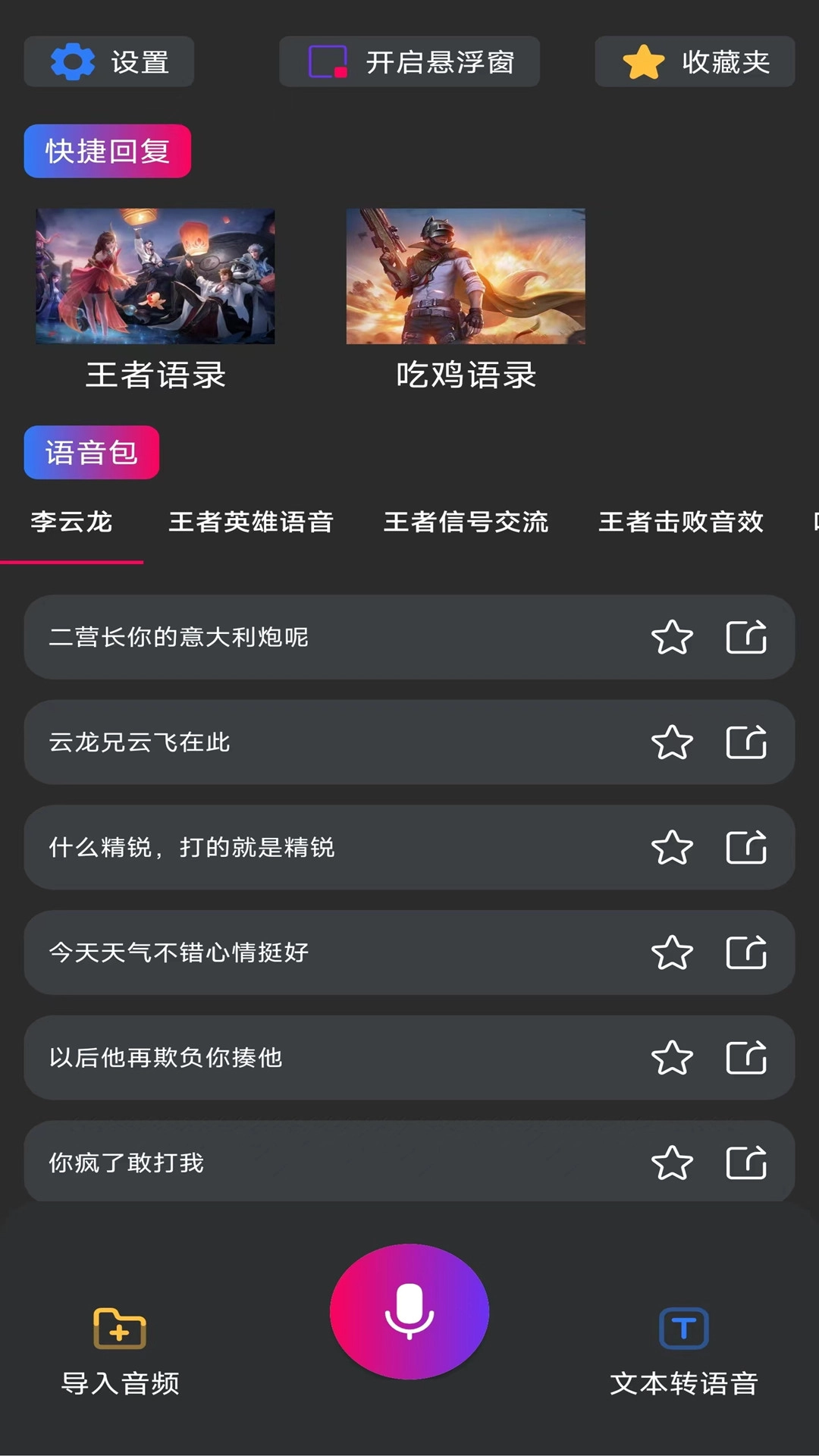This screenshot has height=1456, width=819.
Task: Tap the microphone recording button
Action: tap(409, 1310)
